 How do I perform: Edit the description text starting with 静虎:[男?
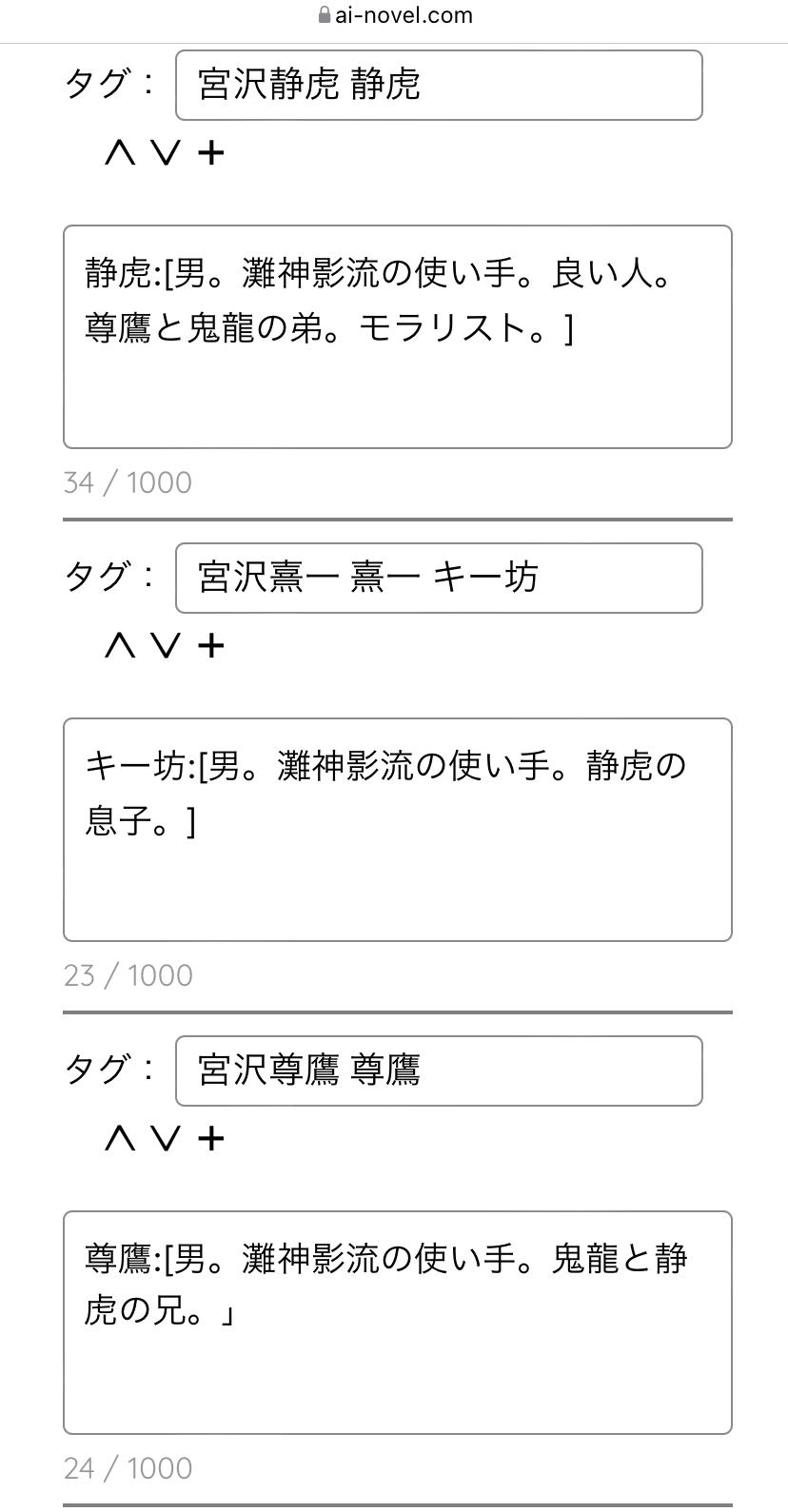point(397,337)
